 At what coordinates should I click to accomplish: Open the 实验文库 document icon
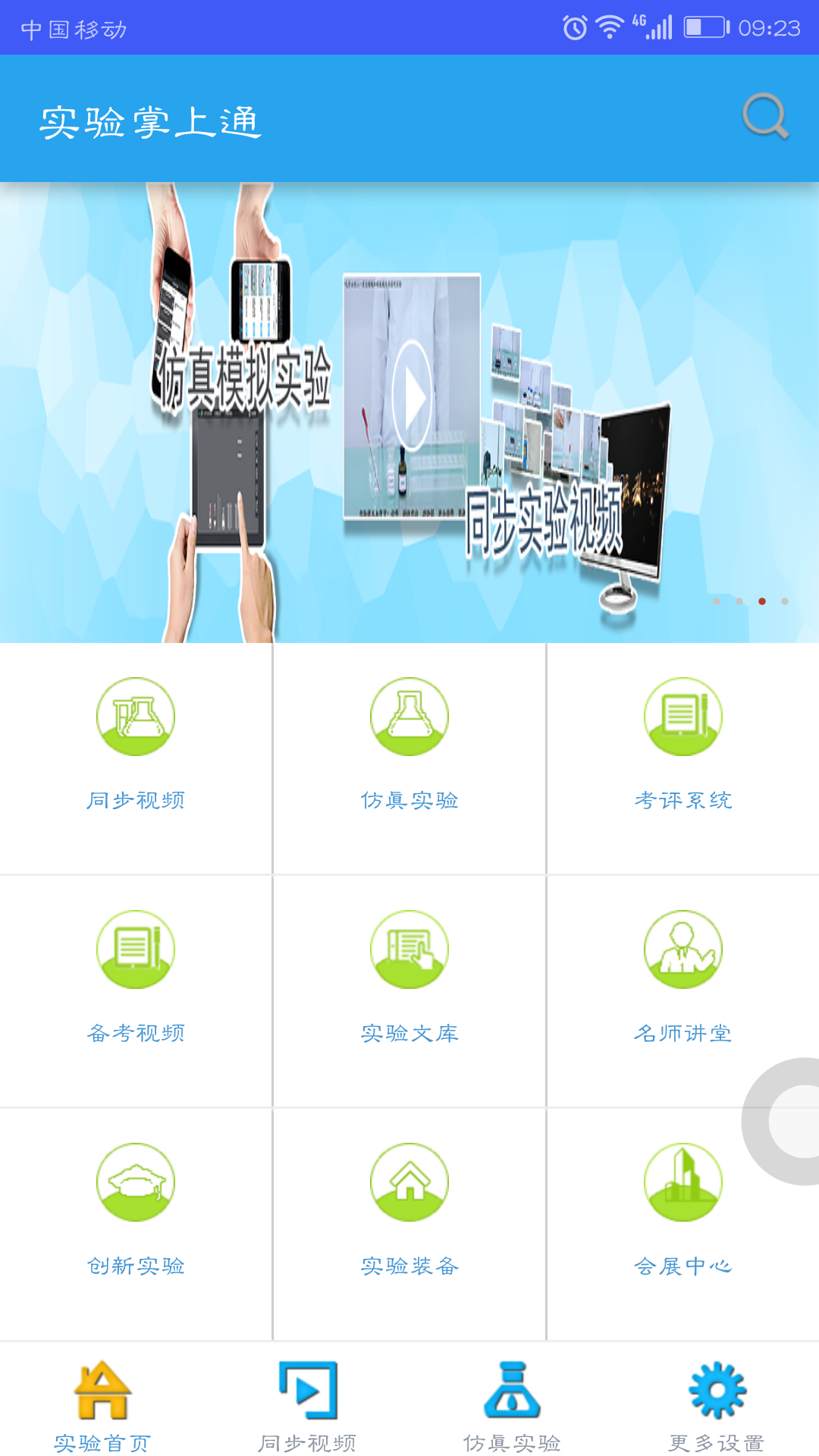(409, 949)
